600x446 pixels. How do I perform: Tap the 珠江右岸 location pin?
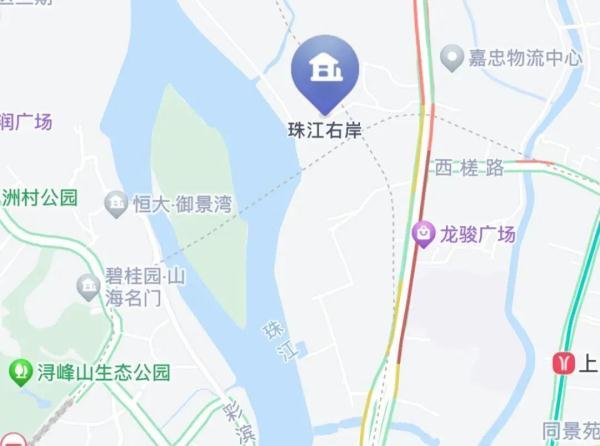tap(324, 71)
